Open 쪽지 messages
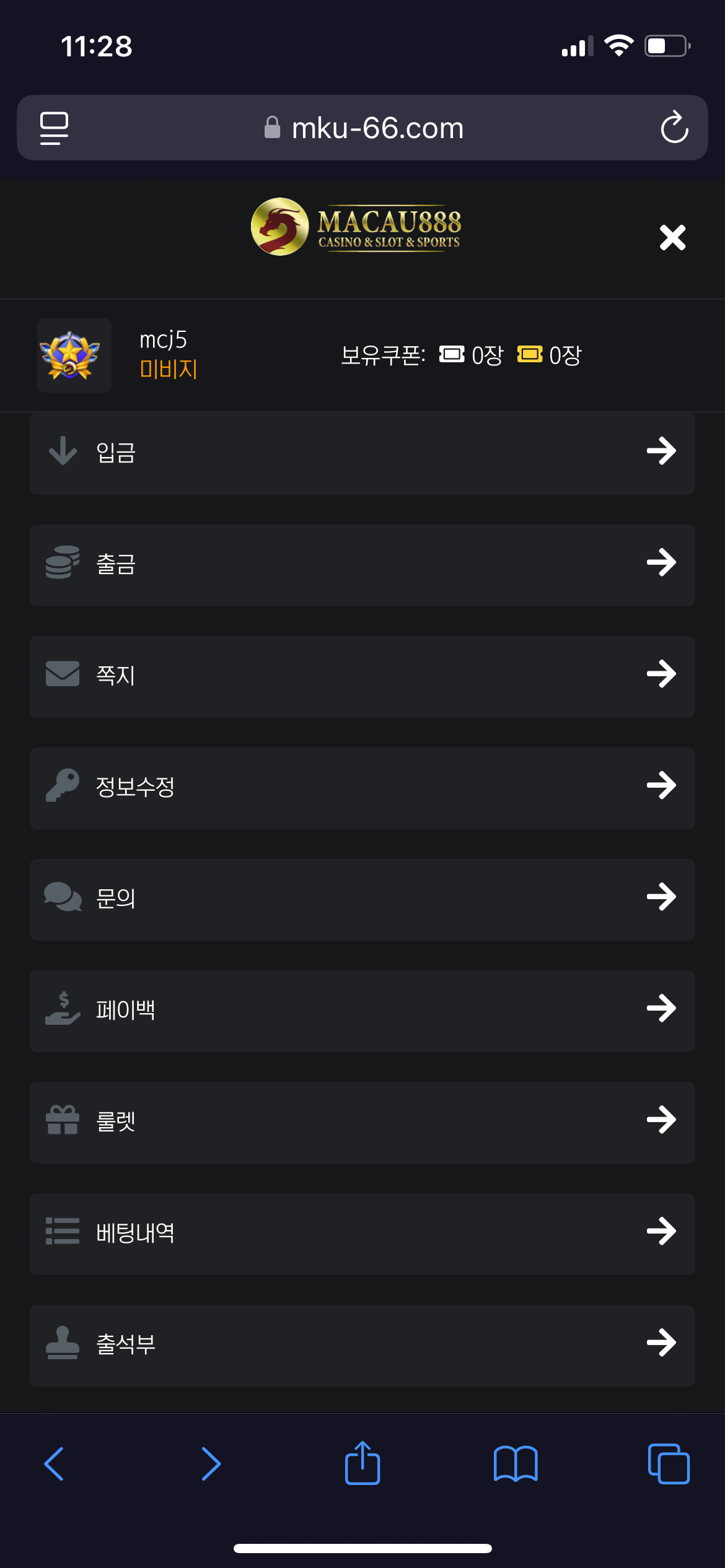Screen dimensions: 725x1568 tap(362, 677)
